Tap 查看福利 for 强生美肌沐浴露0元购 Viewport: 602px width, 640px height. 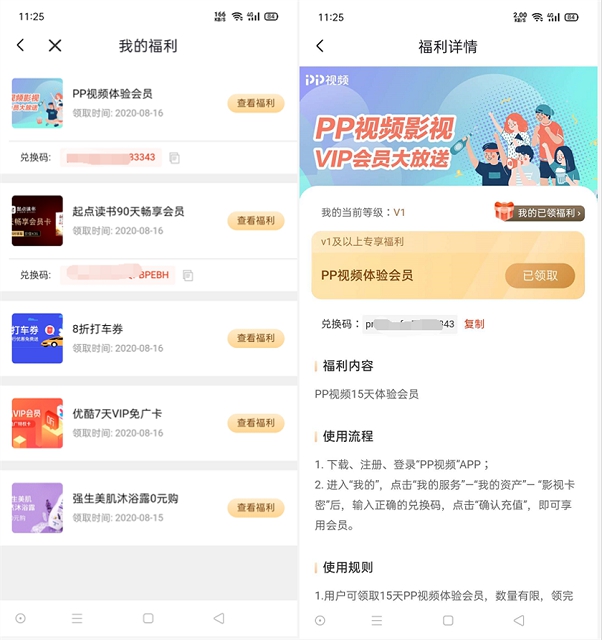click(x=256, y=507)
